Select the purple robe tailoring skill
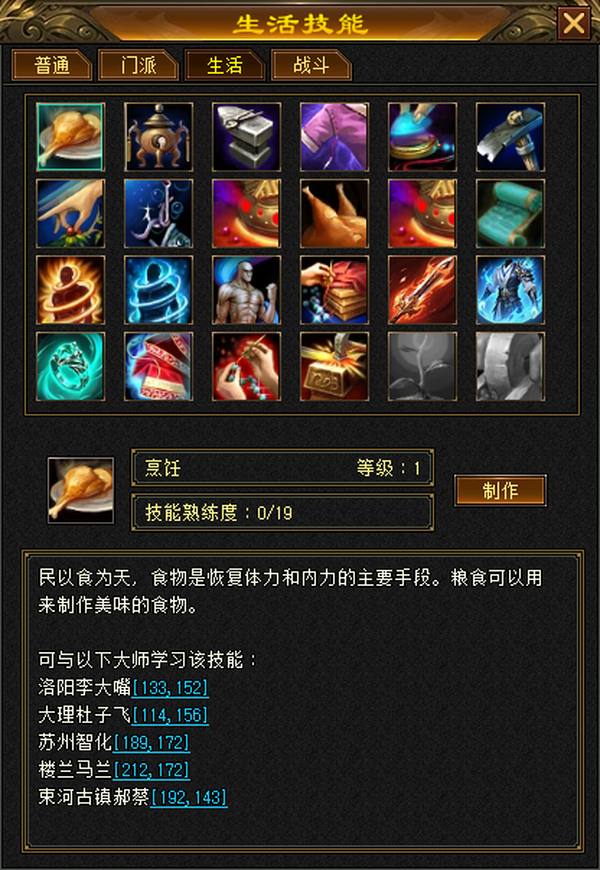Screen dimensions: 600x870 tap(334, 136)
